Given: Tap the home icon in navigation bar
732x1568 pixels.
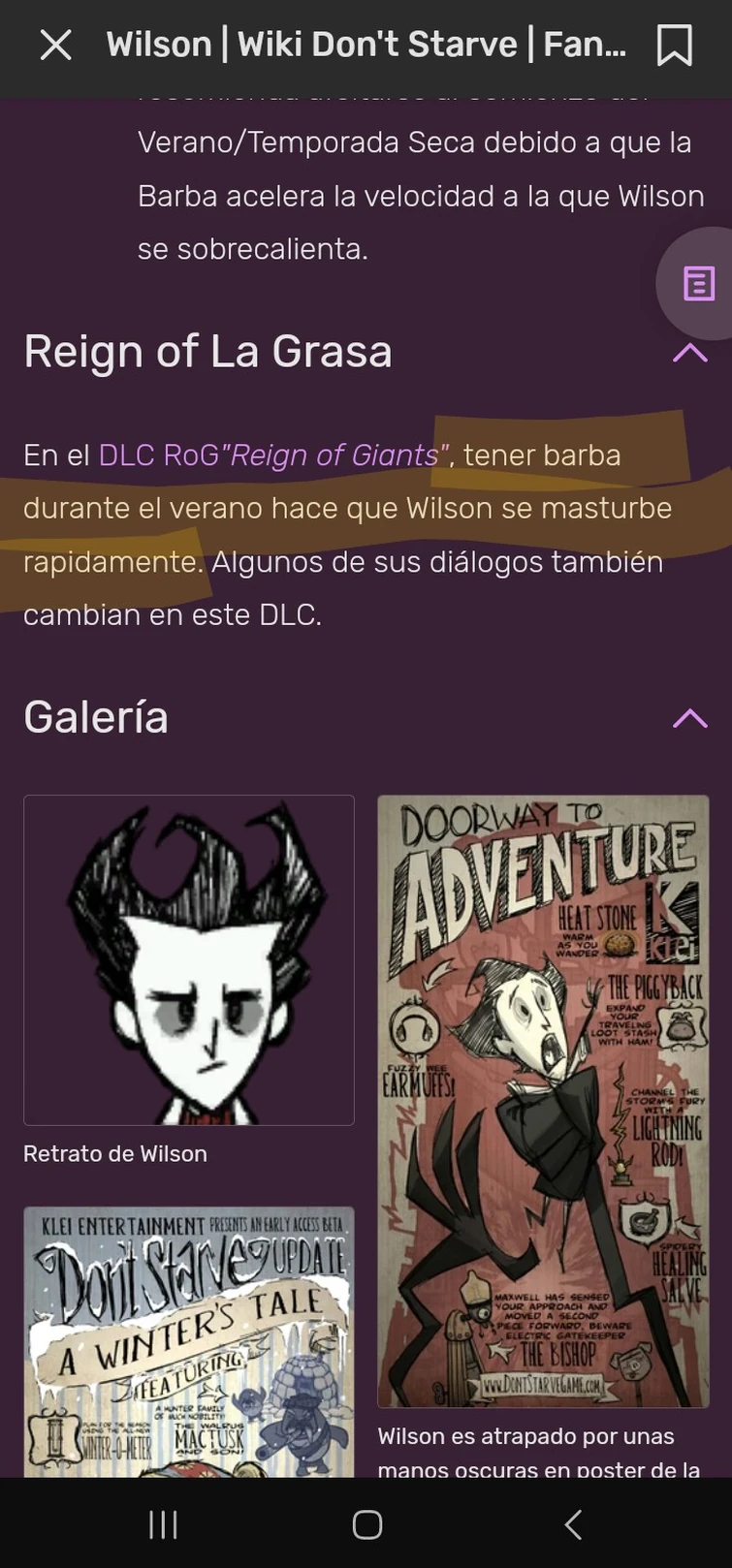Looking at the screenshot, I should click(366, 1523).
